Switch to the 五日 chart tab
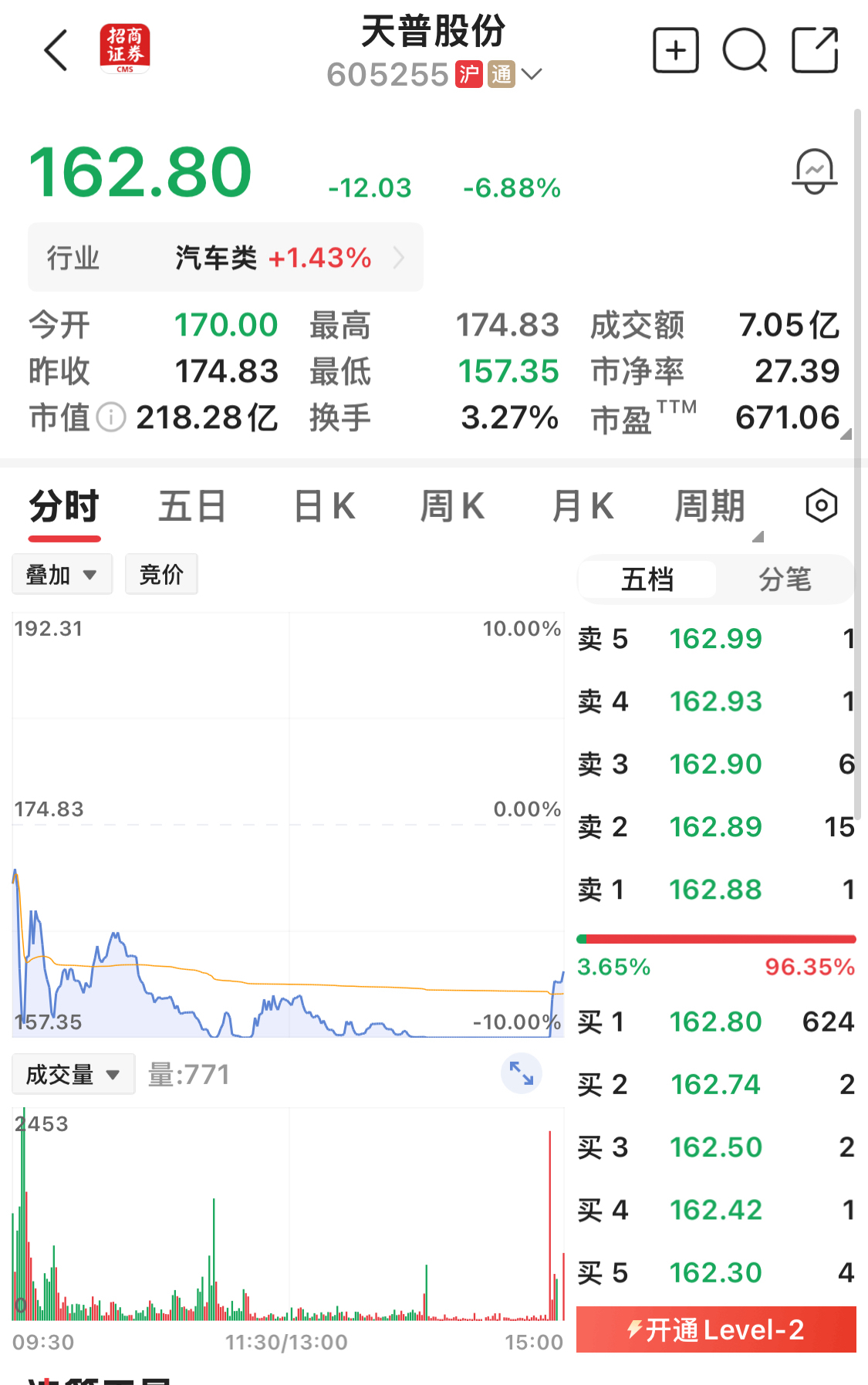 click(x=192, y=507)
